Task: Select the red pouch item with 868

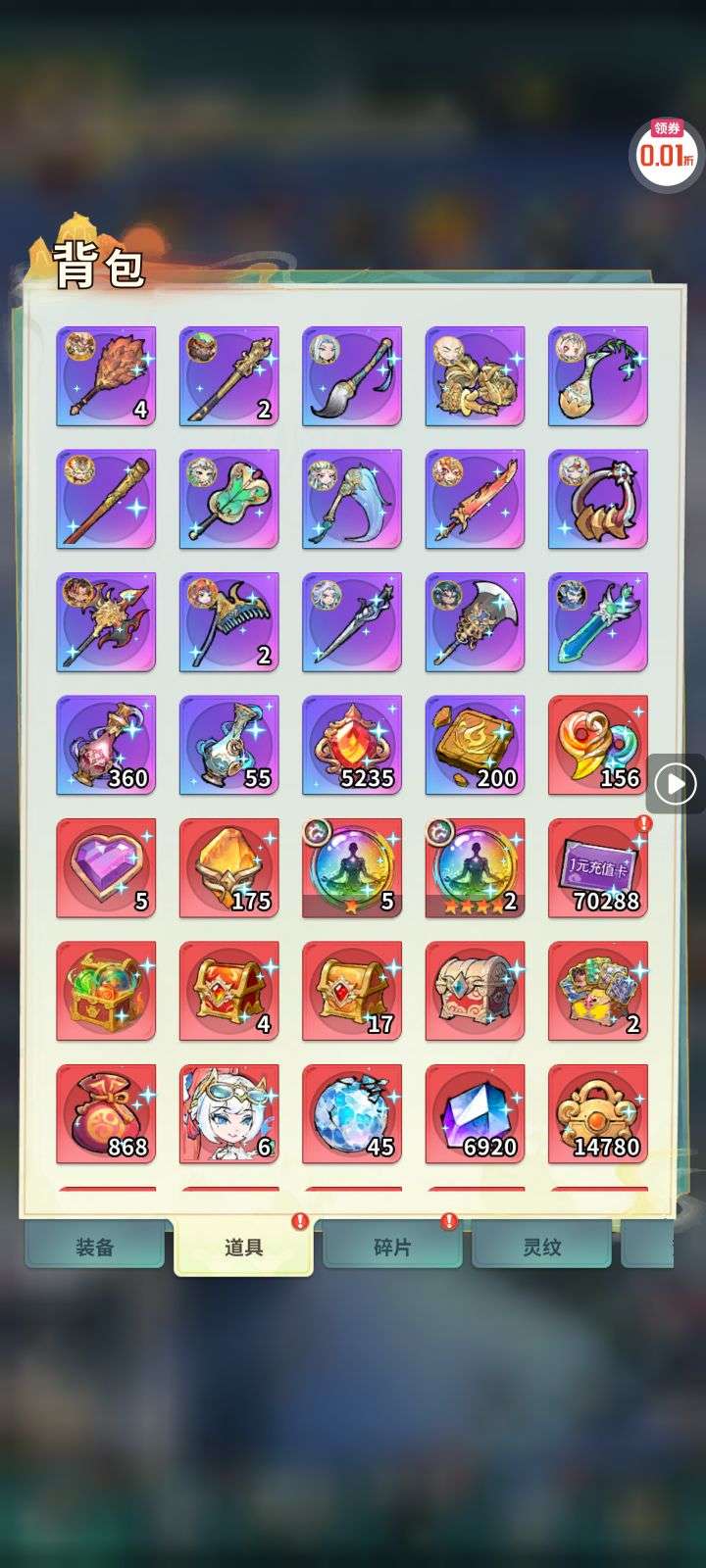Action: coord(106,1114)
